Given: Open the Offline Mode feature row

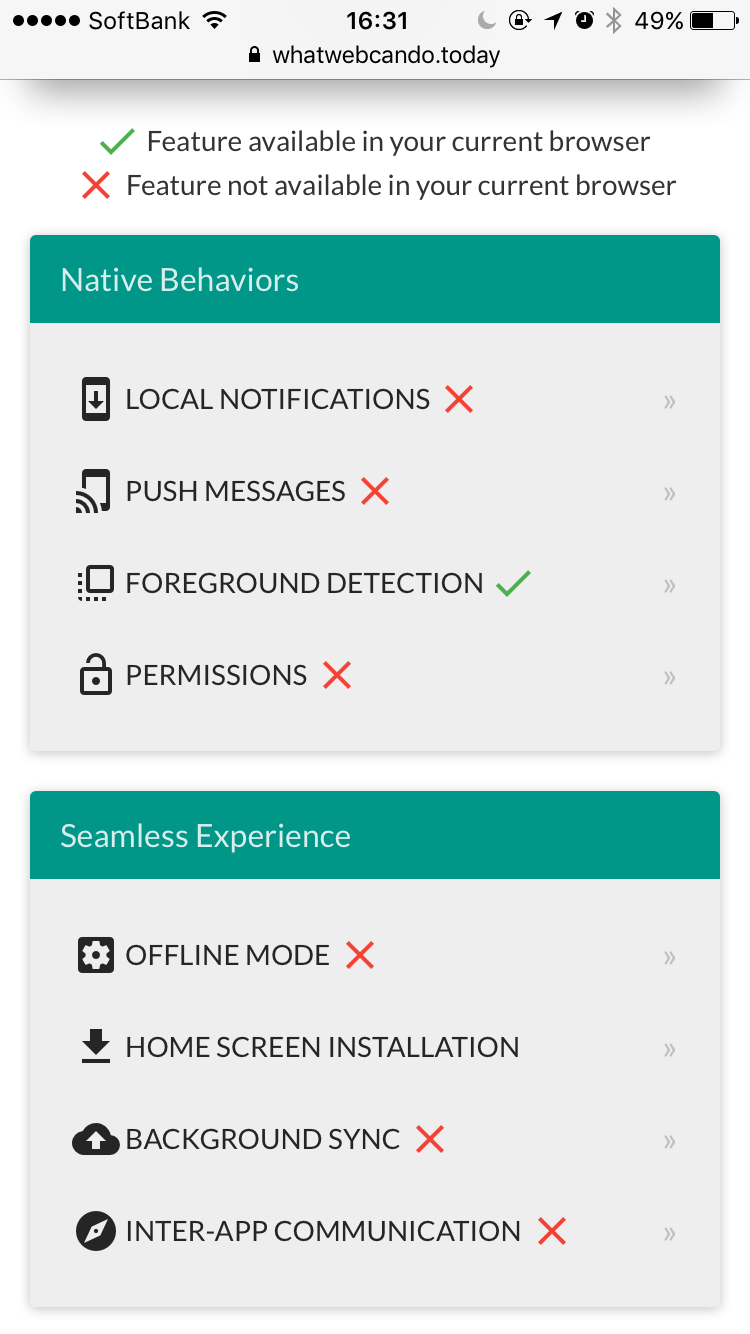Looking at the screenshot, I should [x=227, y=956].
